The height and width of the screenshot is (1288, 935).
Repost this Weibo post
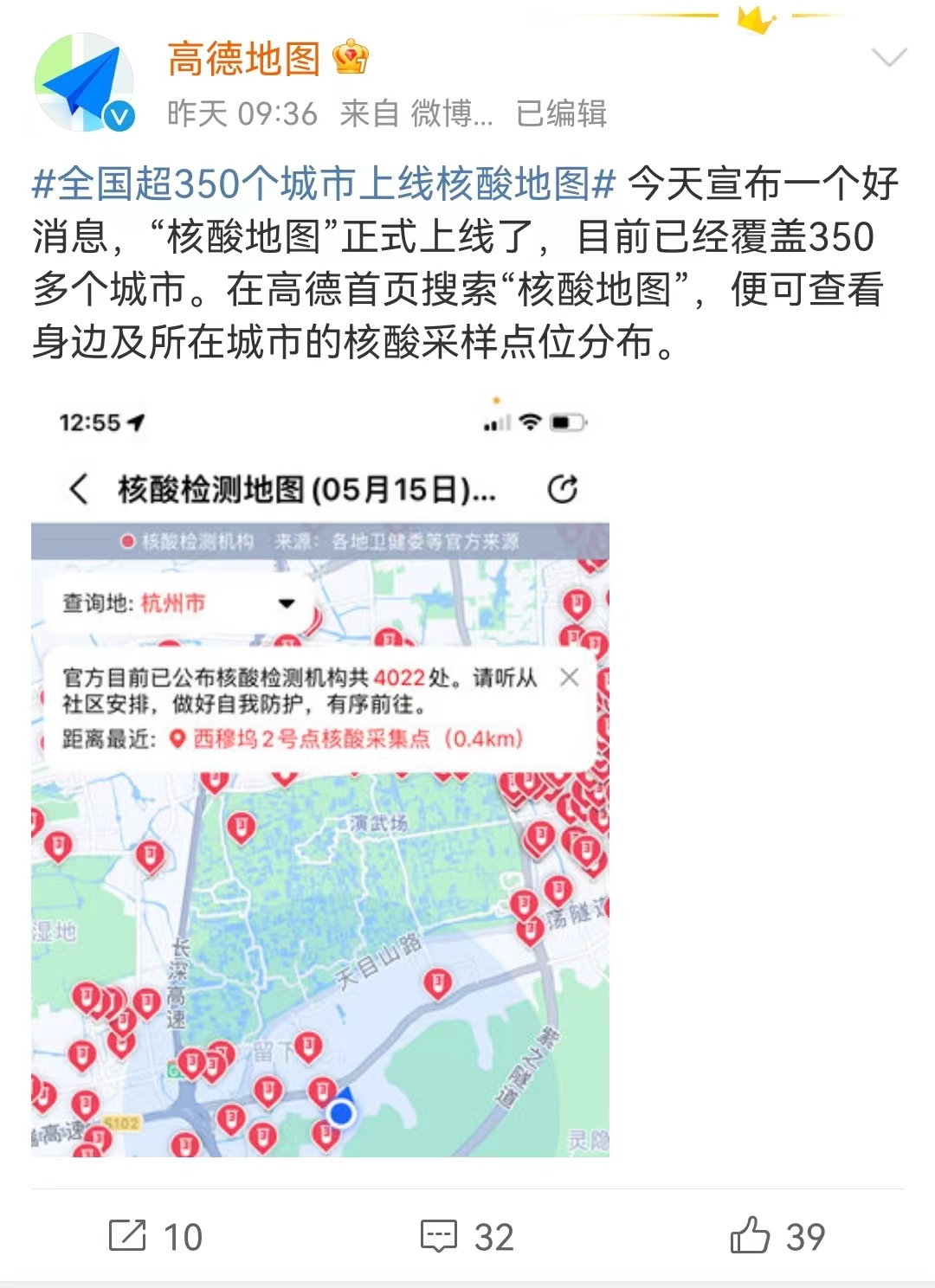pos(156,1236)
